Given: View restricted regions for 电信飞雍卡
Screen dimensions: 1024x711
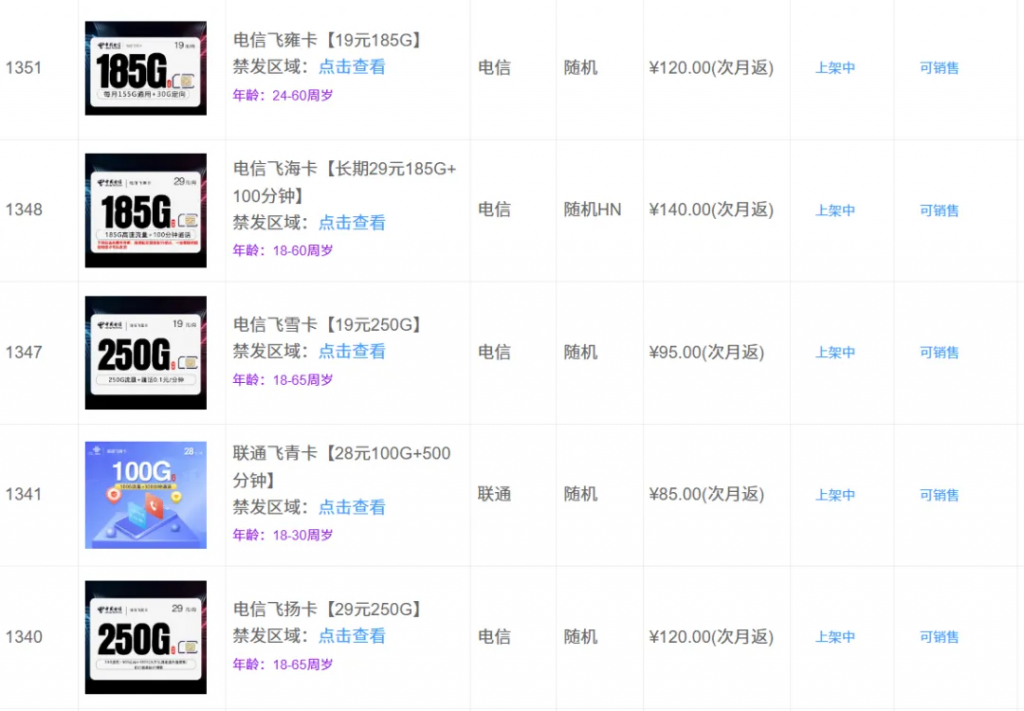Looking at the screenshot, I should (x=352, y=67).
